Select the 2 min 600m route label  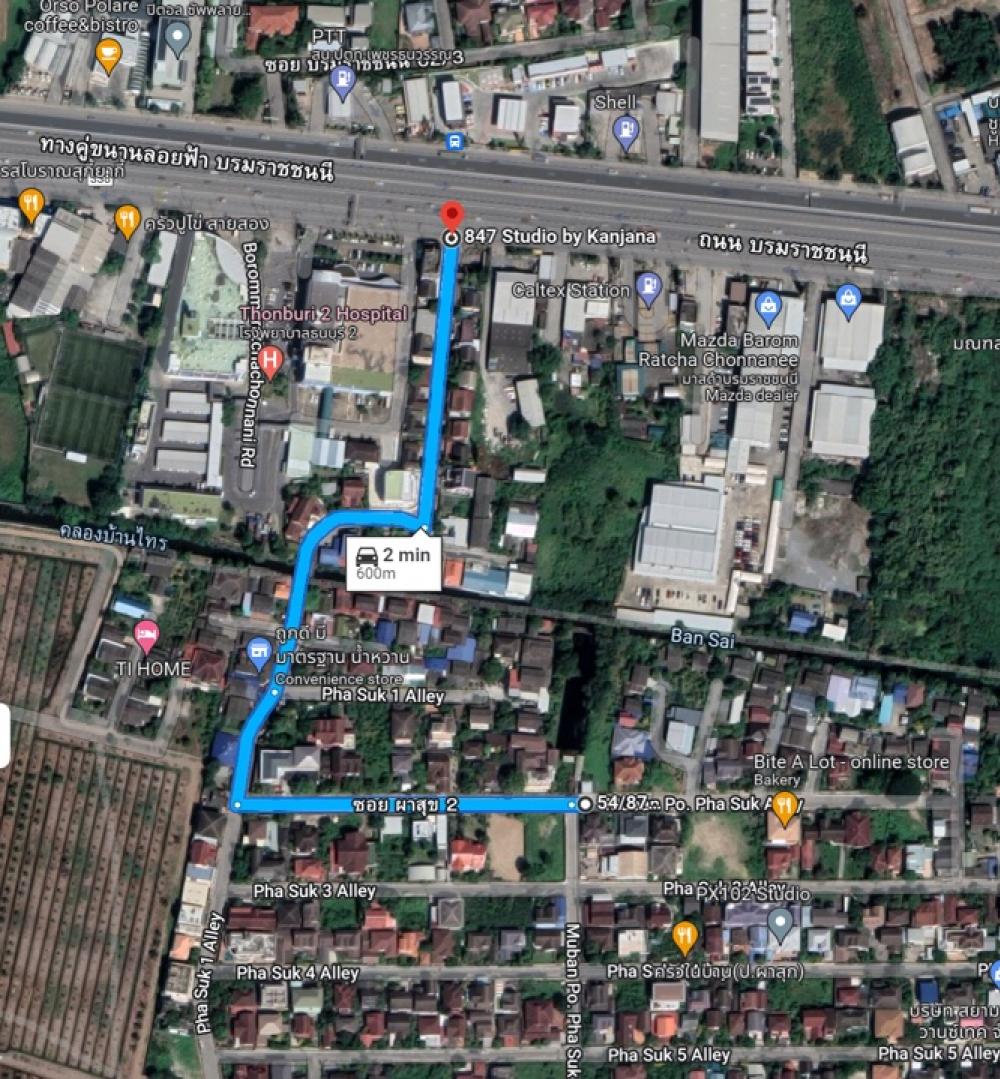click(394, 563)
